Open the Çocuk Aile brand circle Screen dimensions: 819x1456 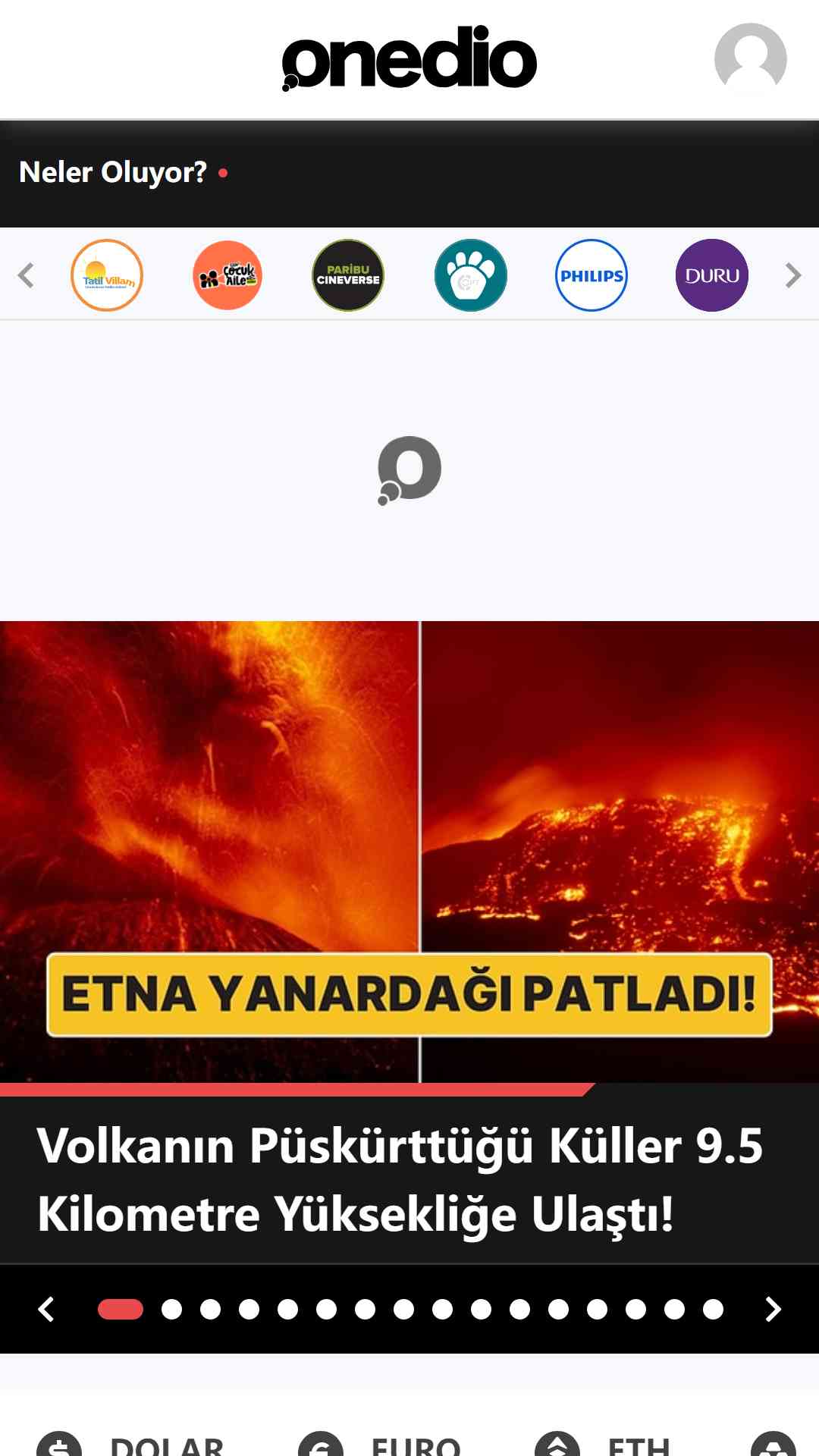(227, 275)
